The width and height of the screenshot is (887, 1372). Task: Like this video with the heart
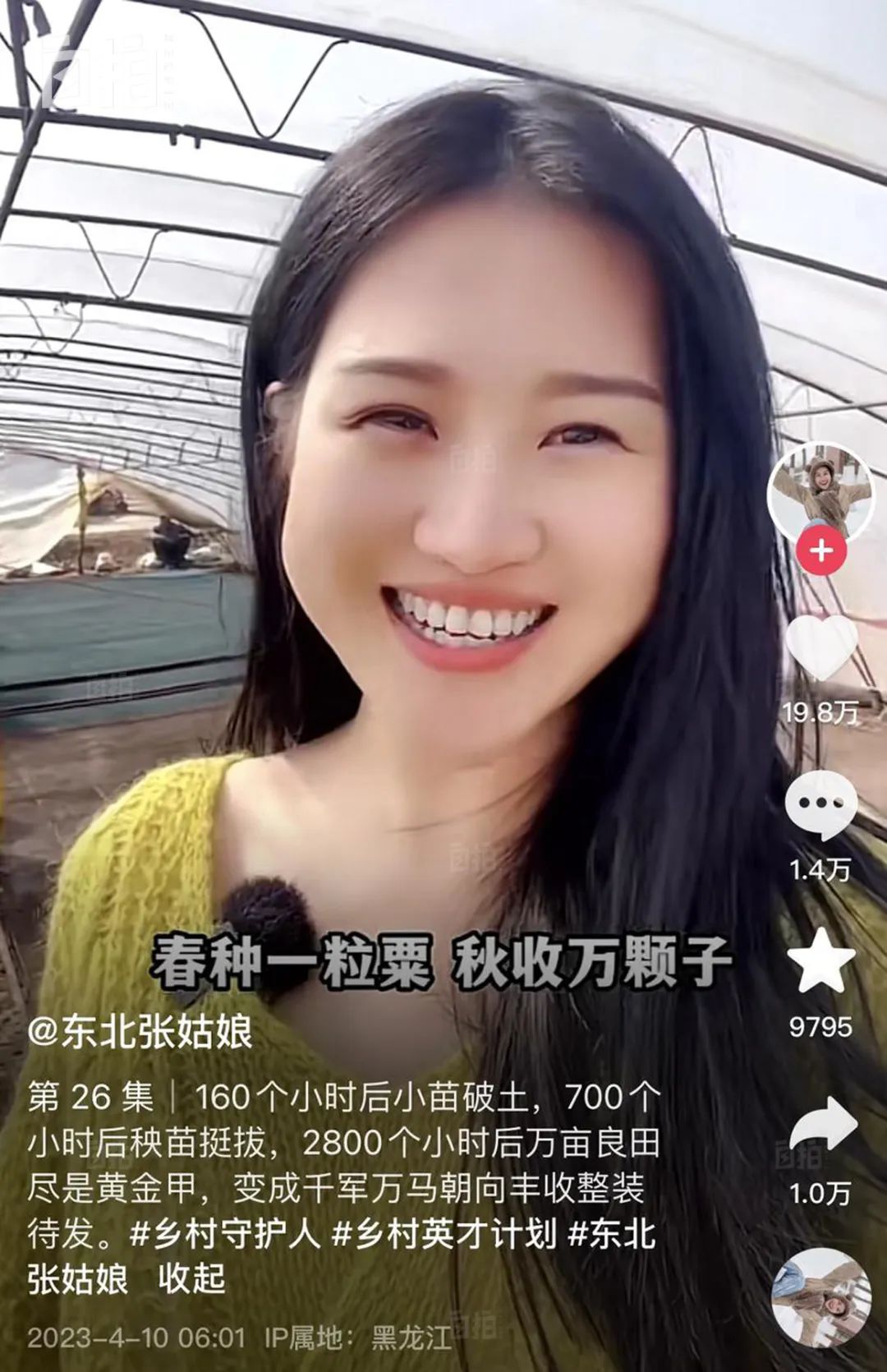(x=821, y=647)
